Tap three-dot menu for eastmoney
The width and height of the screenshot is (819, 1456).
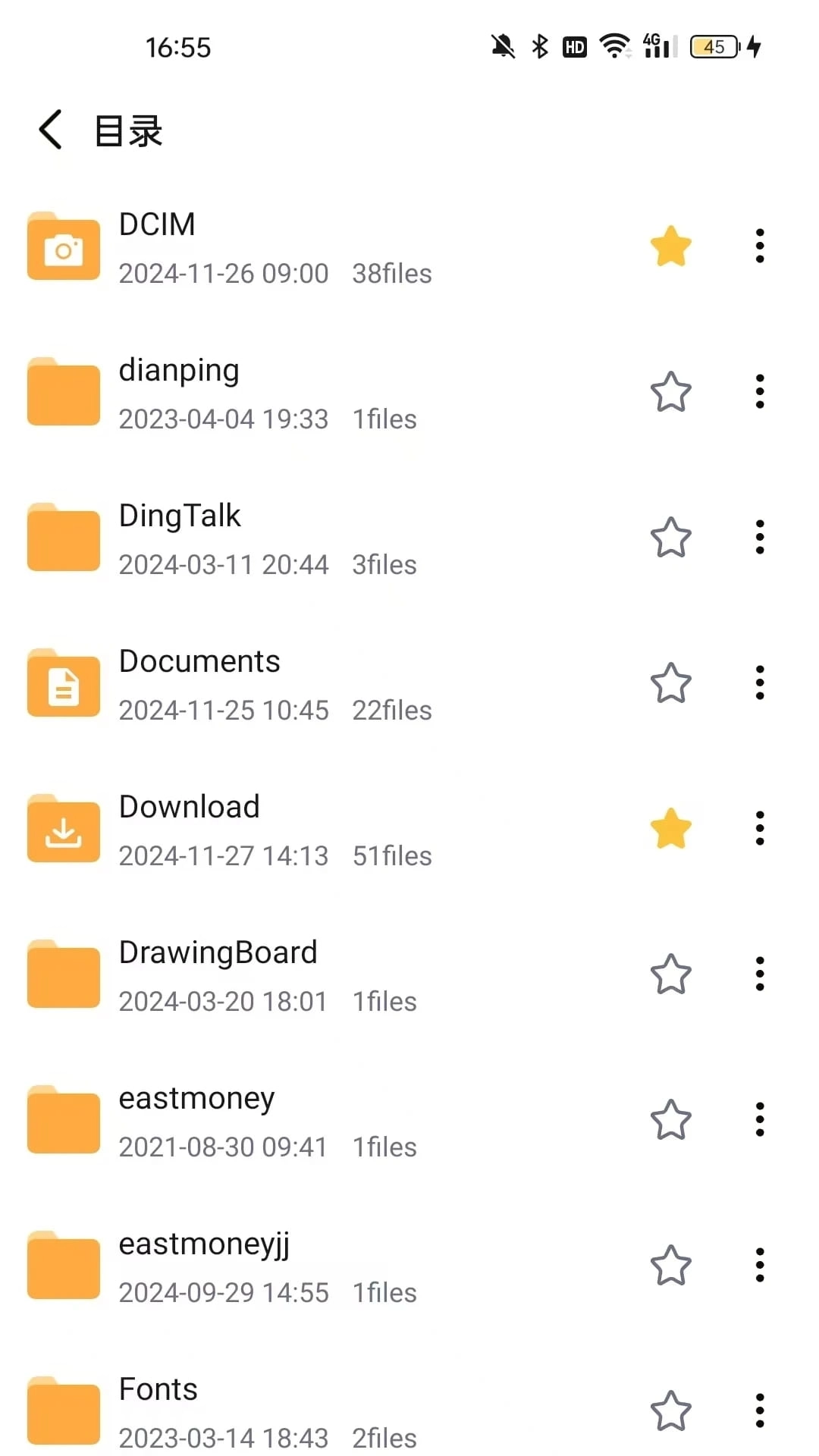pos(760,1120)
